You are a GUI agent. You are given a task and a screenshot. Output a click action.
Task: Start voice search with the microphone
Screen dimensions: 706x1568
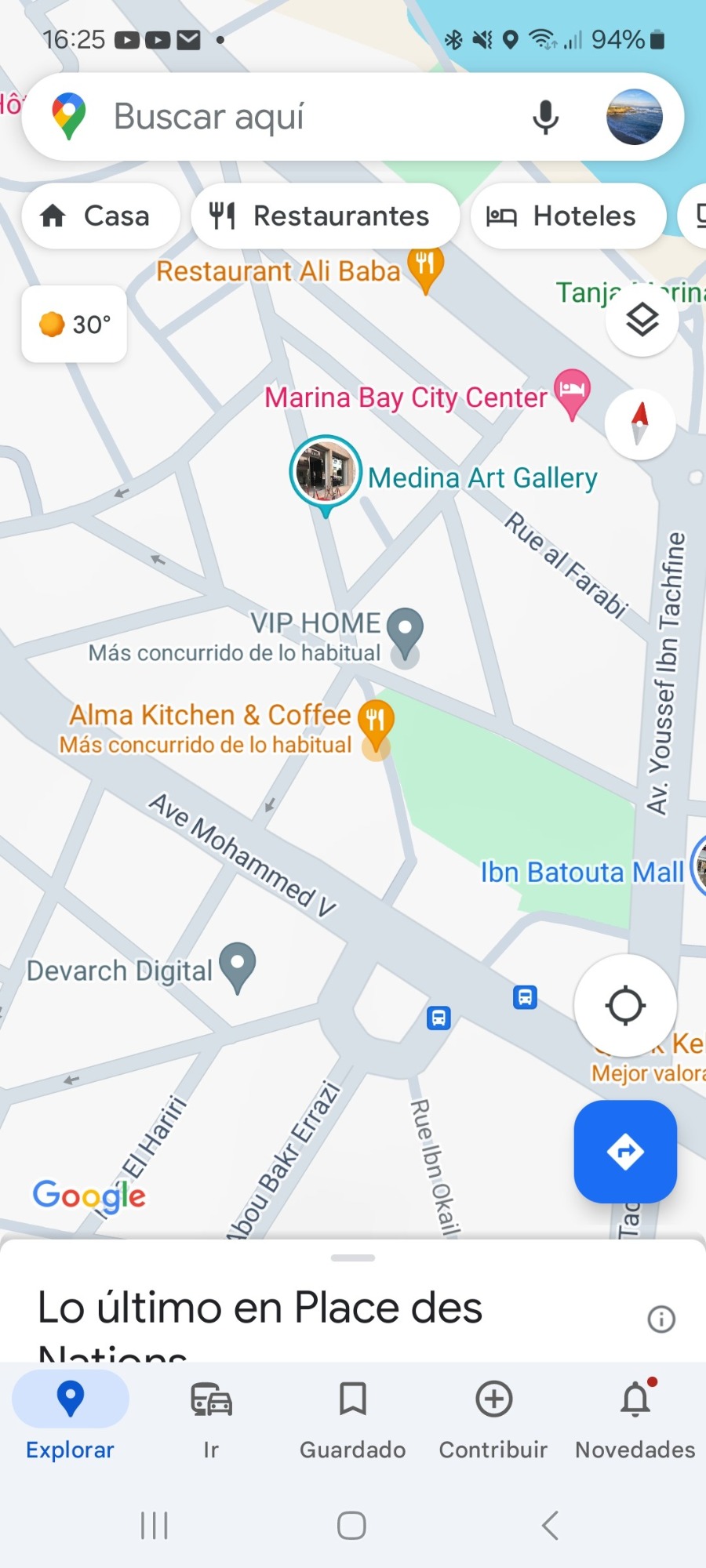545,118
